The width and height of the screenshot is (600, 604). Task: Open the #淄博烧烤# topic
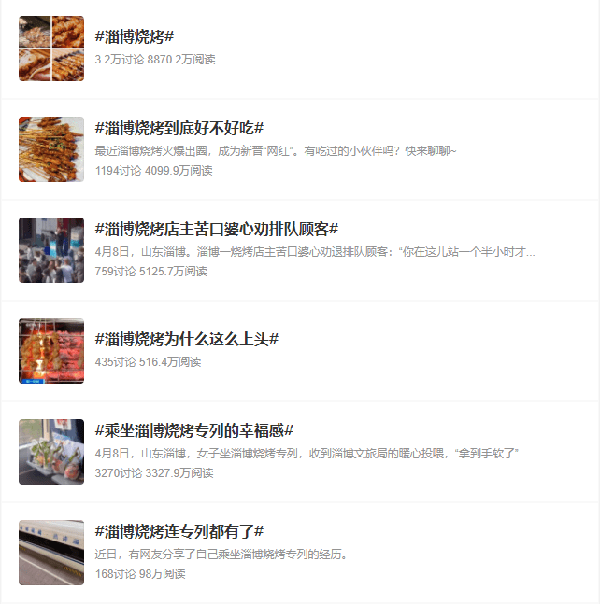[135, 37]
